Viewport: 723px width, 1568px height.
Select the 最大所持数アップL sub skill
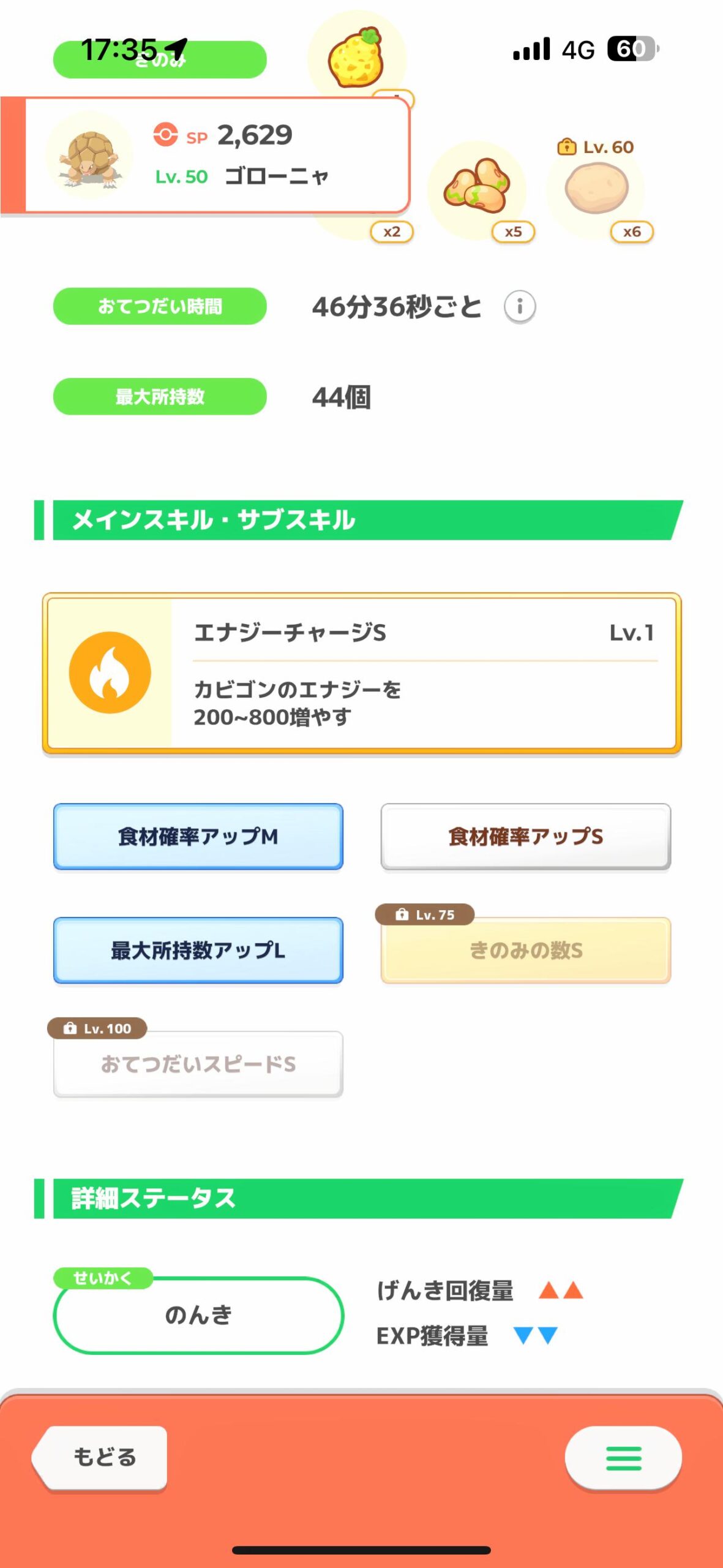pos(198,951)
